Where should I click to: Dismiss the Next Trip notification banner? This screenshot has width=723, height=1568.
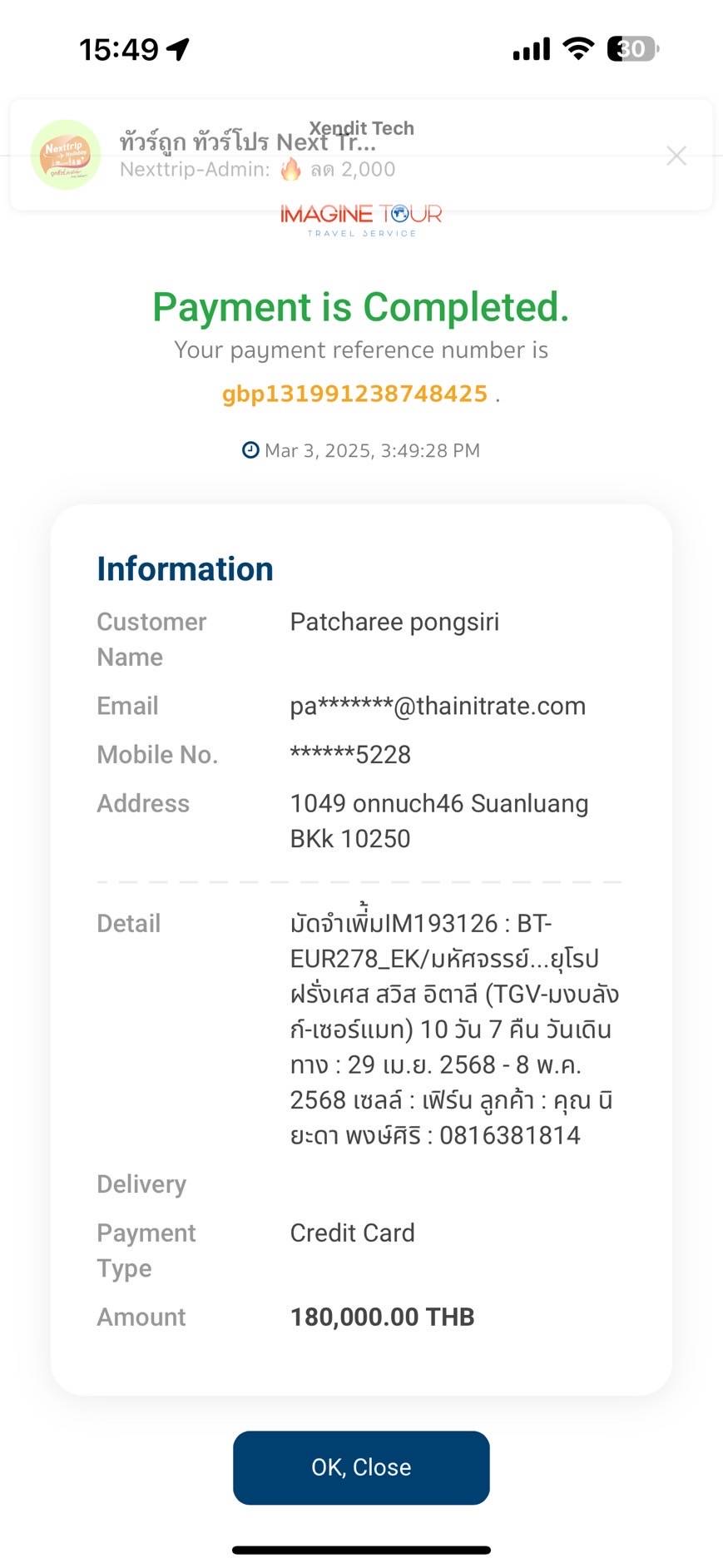coord(676,156)
